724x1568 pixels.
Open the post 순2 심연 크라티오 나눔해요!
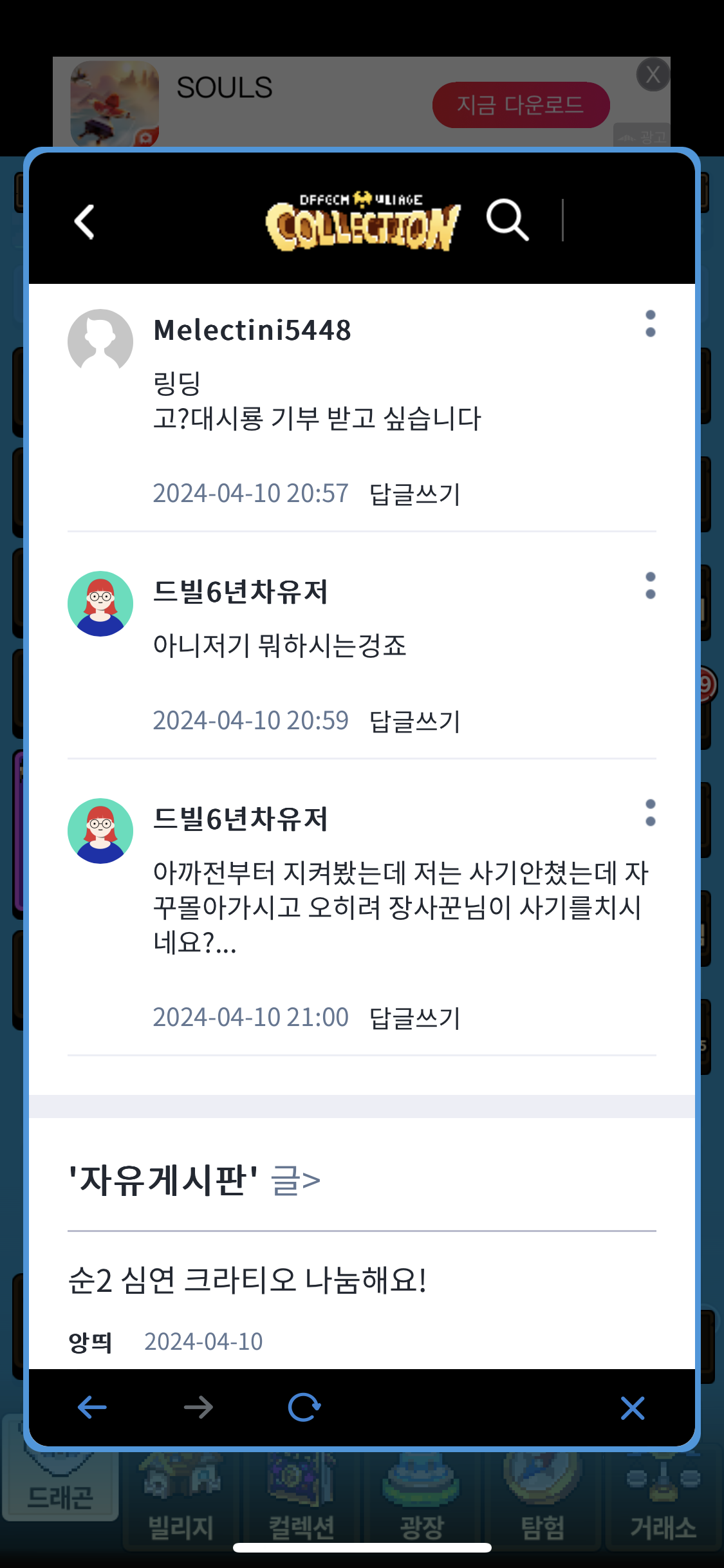pyautogui.click(x=247, y=1280)
